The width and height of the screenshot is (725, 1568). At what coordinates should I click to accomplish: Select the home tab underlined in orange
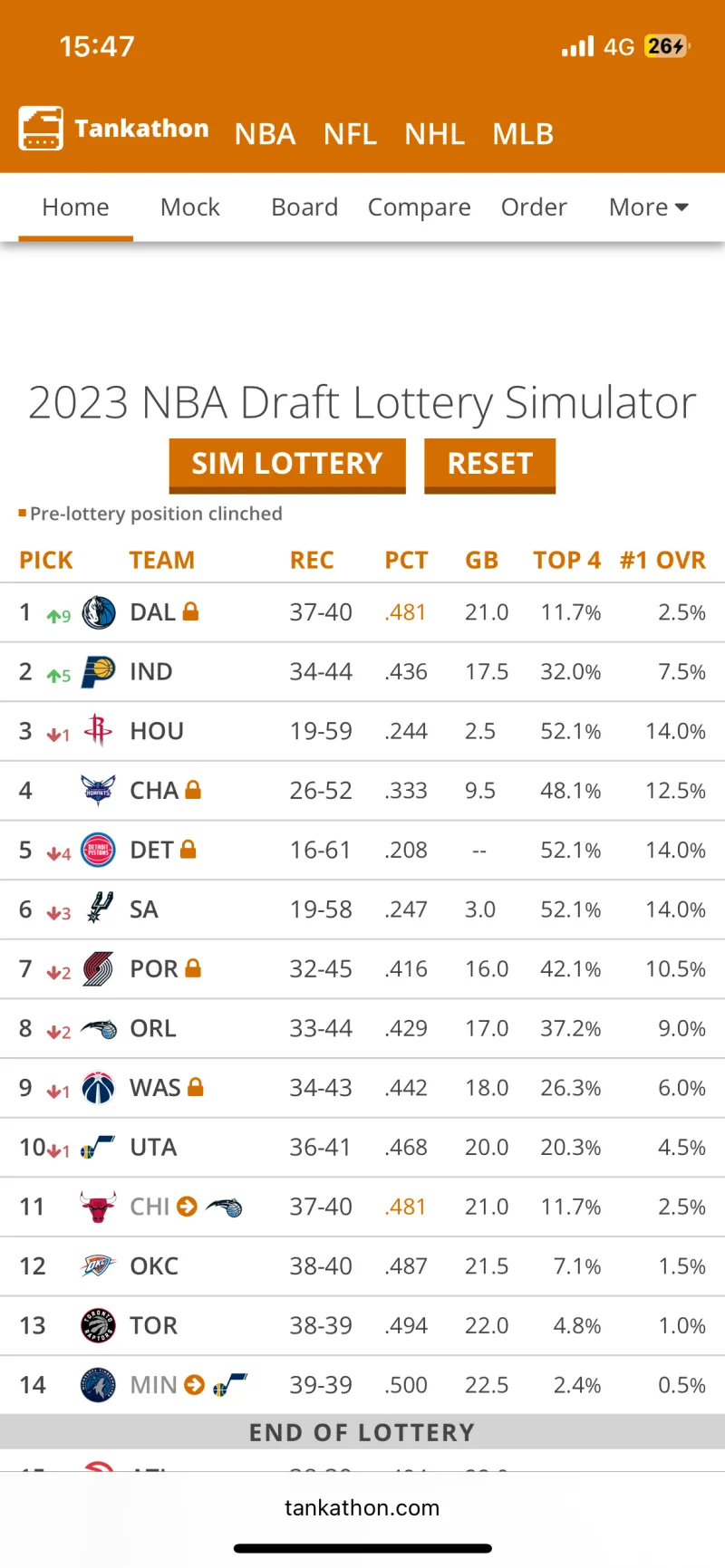click(x=75, y=207)
